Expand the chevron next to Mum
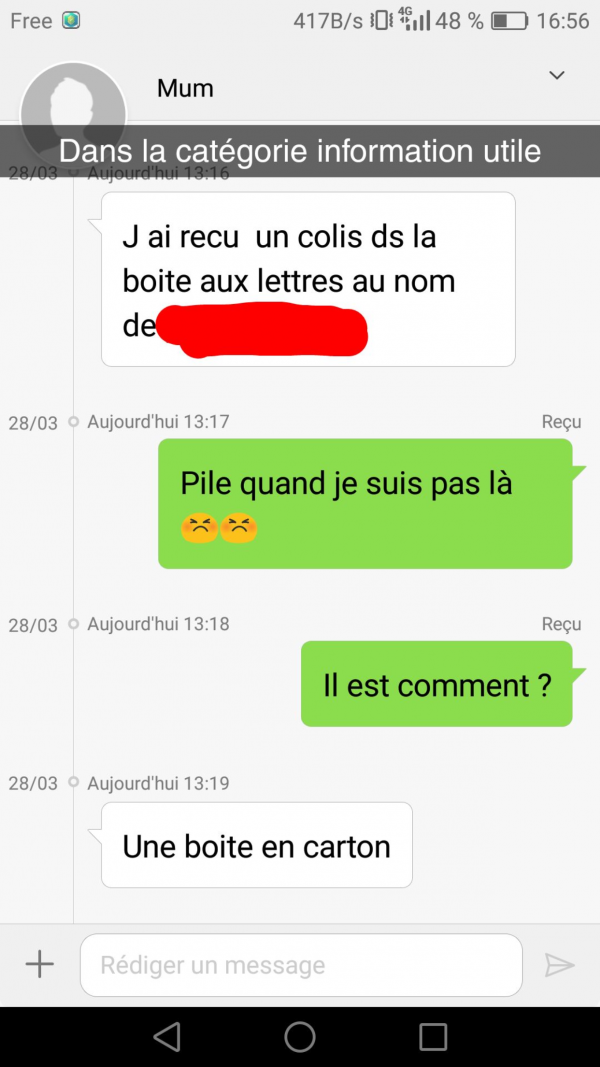 point(557,76)
